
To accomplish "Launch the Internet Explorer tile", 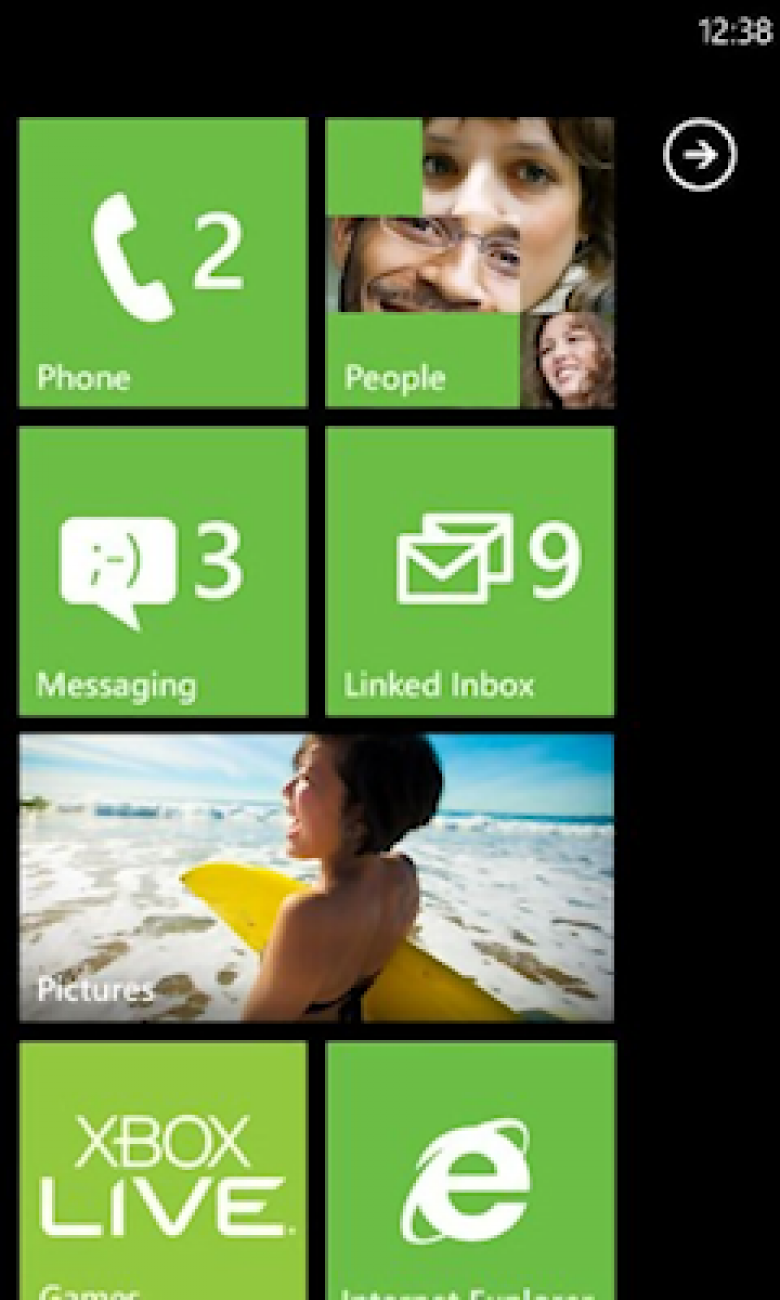I will tap(470, 1171).
